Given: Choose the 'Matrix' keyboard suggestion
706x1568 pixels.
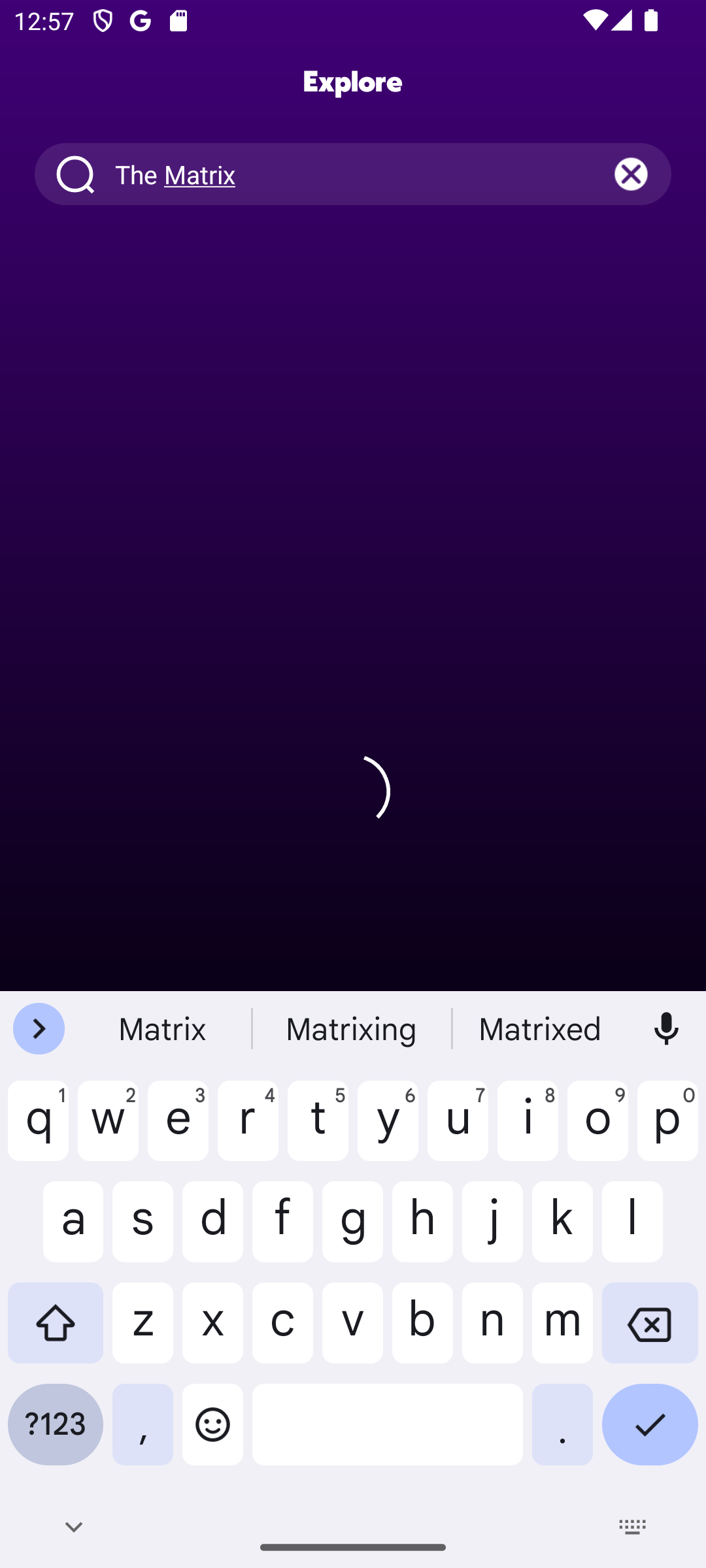Looking at the screenshot, I should coord(162,1029).
